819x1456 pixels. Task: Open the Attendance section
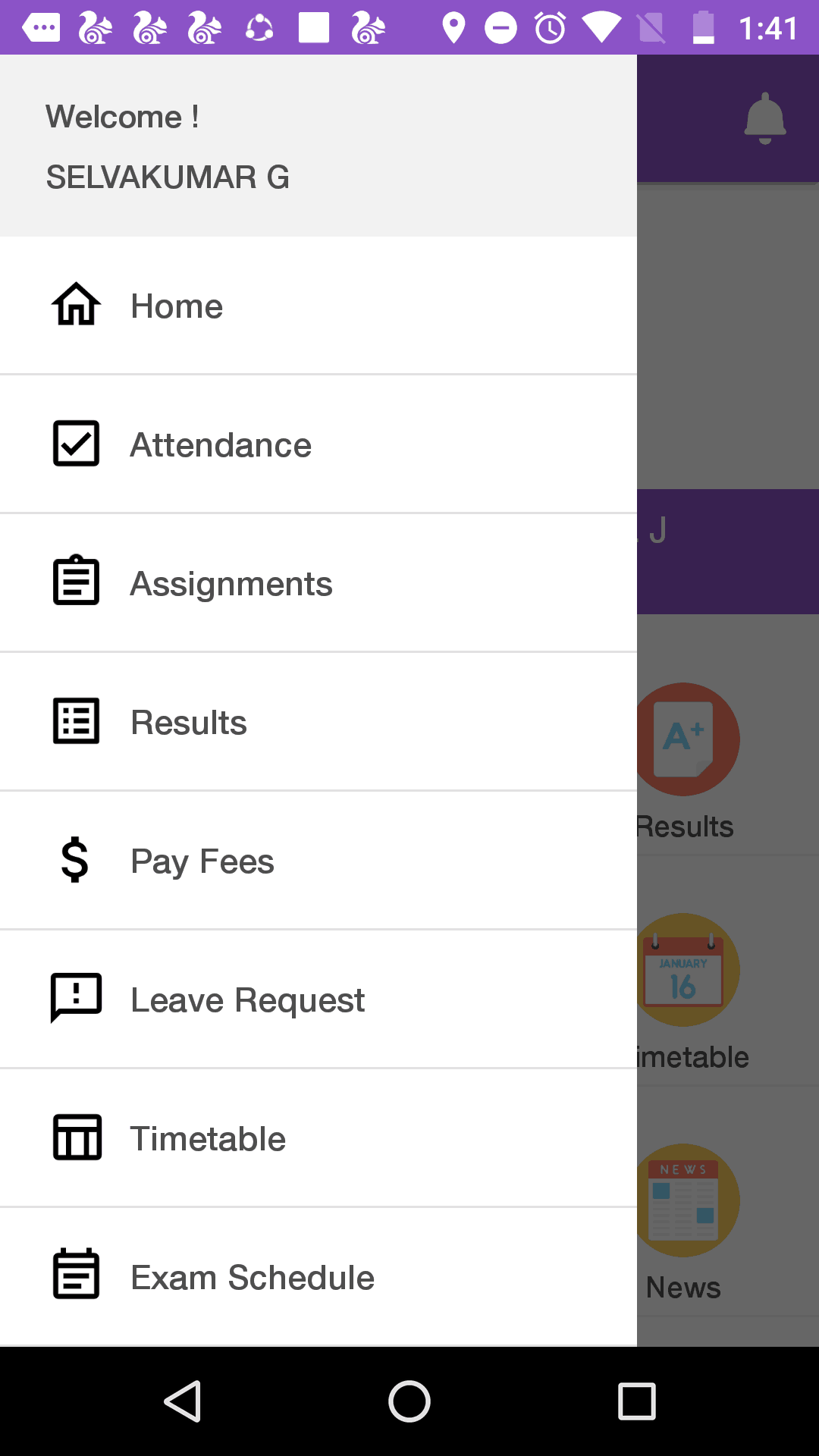318,444
